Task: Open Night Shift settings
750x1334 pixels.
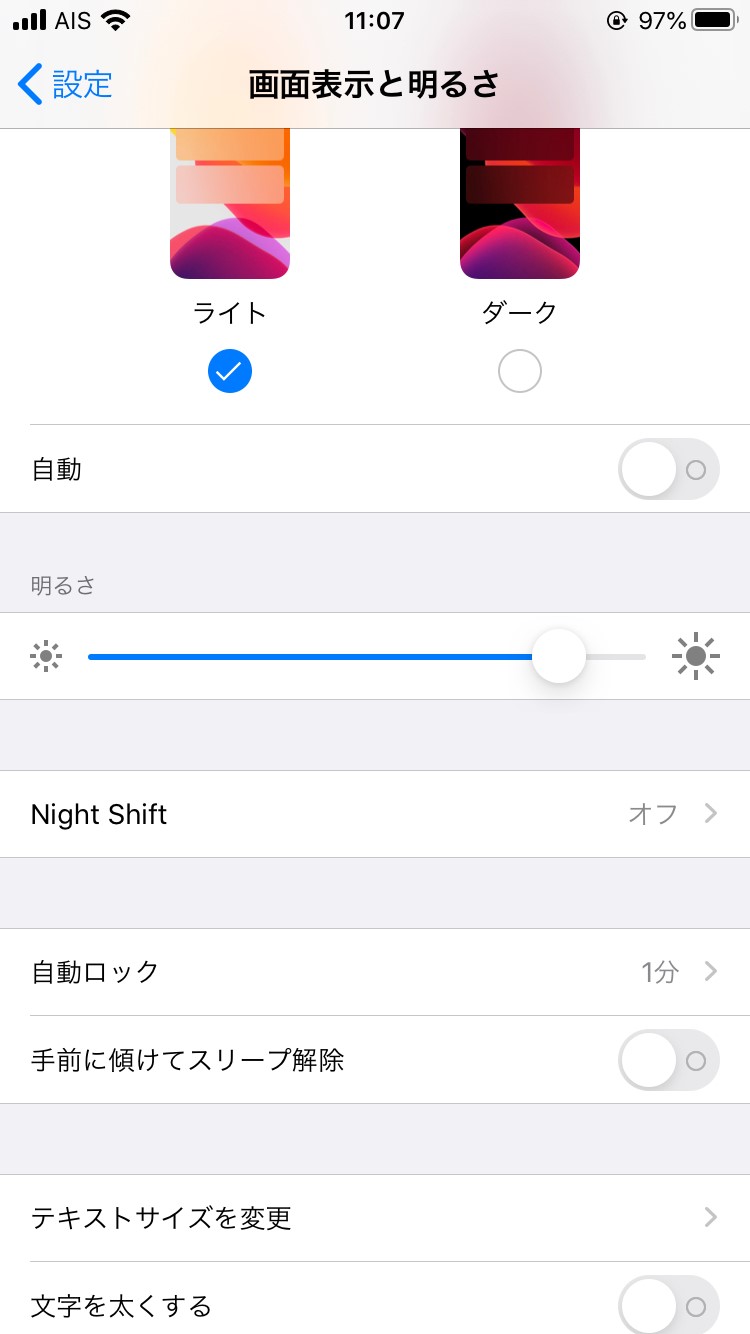Action: click(375, 814)
